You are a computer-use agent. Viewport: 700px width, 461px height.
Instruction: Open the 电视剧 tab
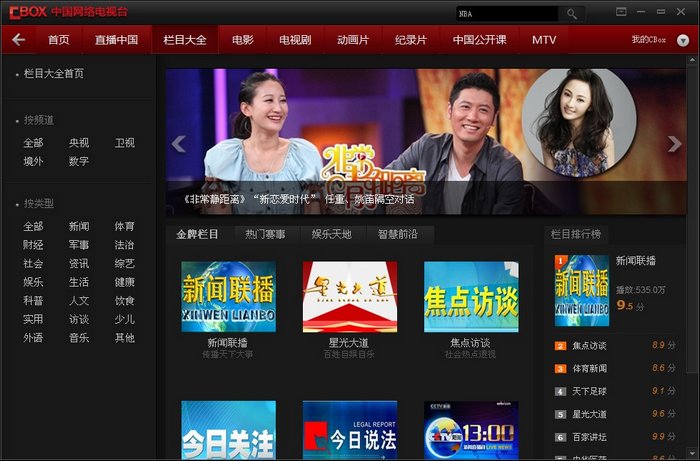[295, 40]
